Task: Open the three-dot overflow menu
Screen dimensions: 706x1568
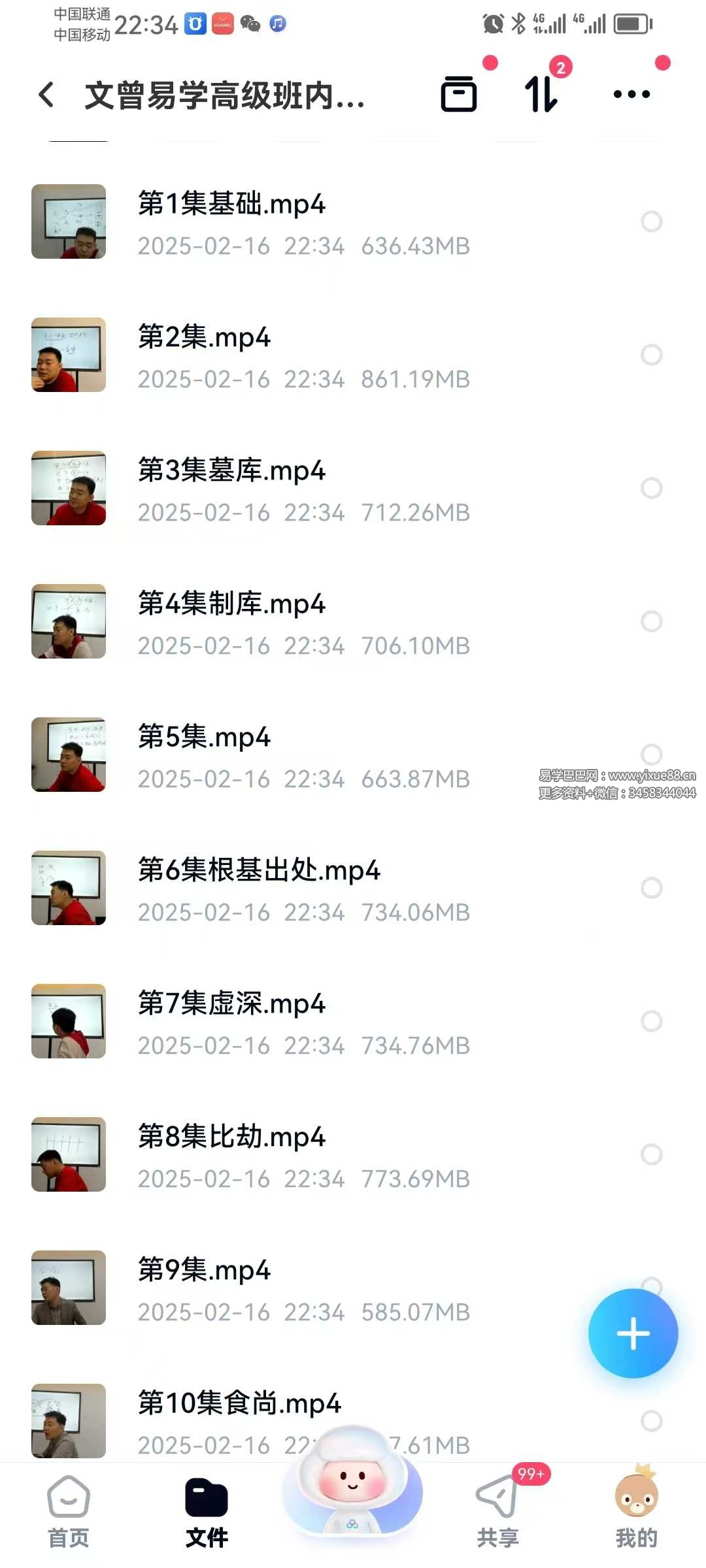Action: (x=631, y=94)
